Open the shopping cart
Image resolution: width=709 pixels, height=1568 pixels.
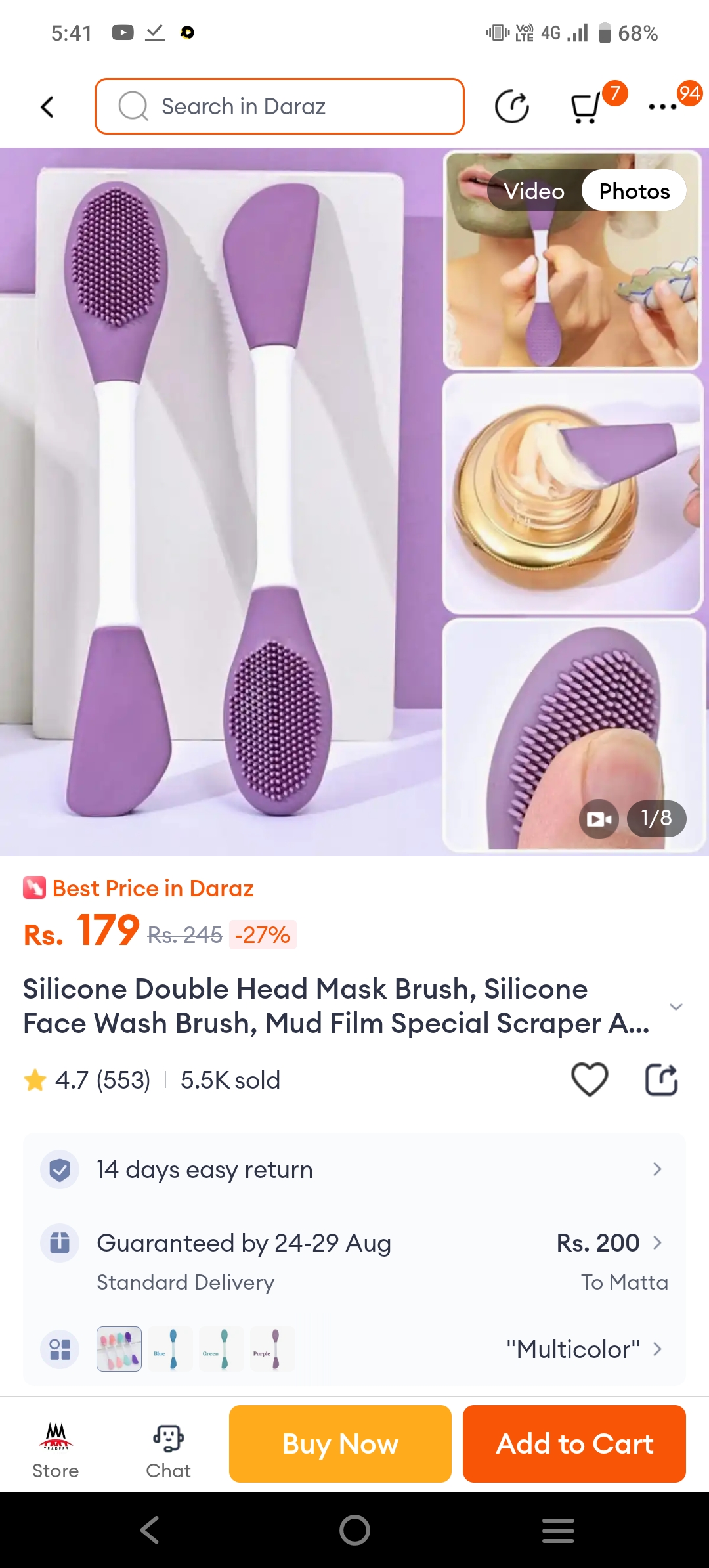(586, 107)
